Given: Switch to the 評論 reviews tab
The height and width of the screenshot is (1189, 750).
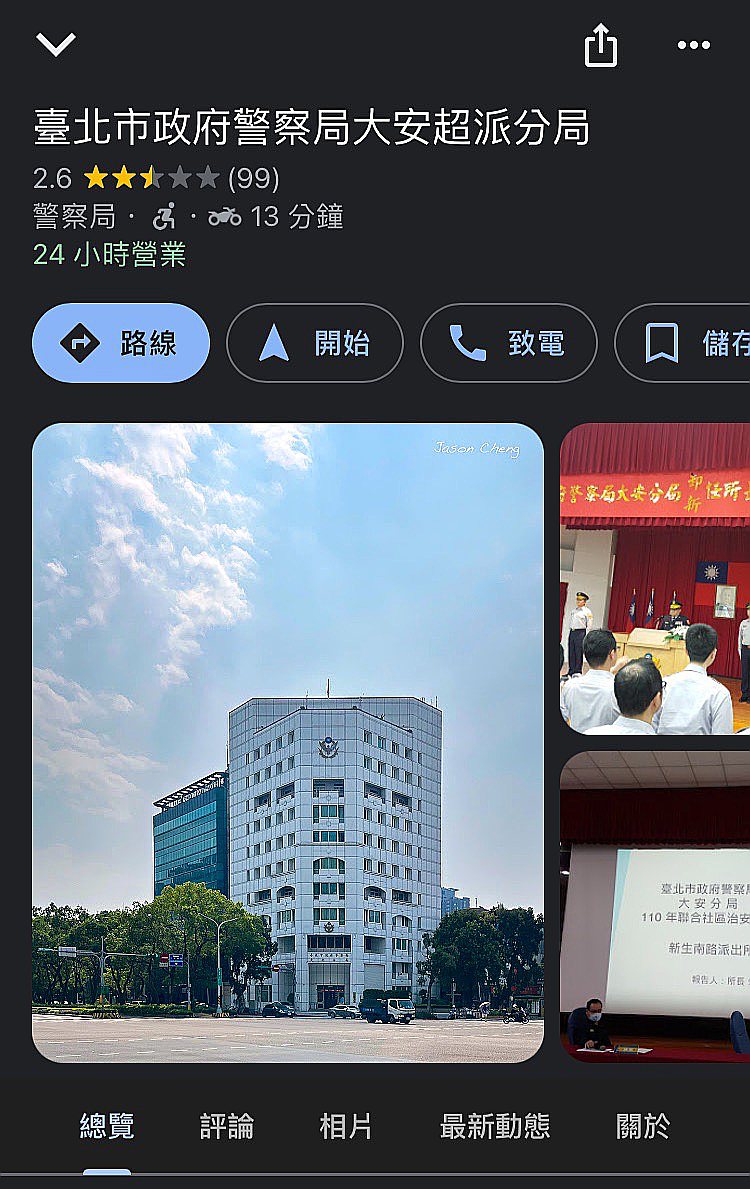Looking at the screenshot, I should pos(227,1126).
